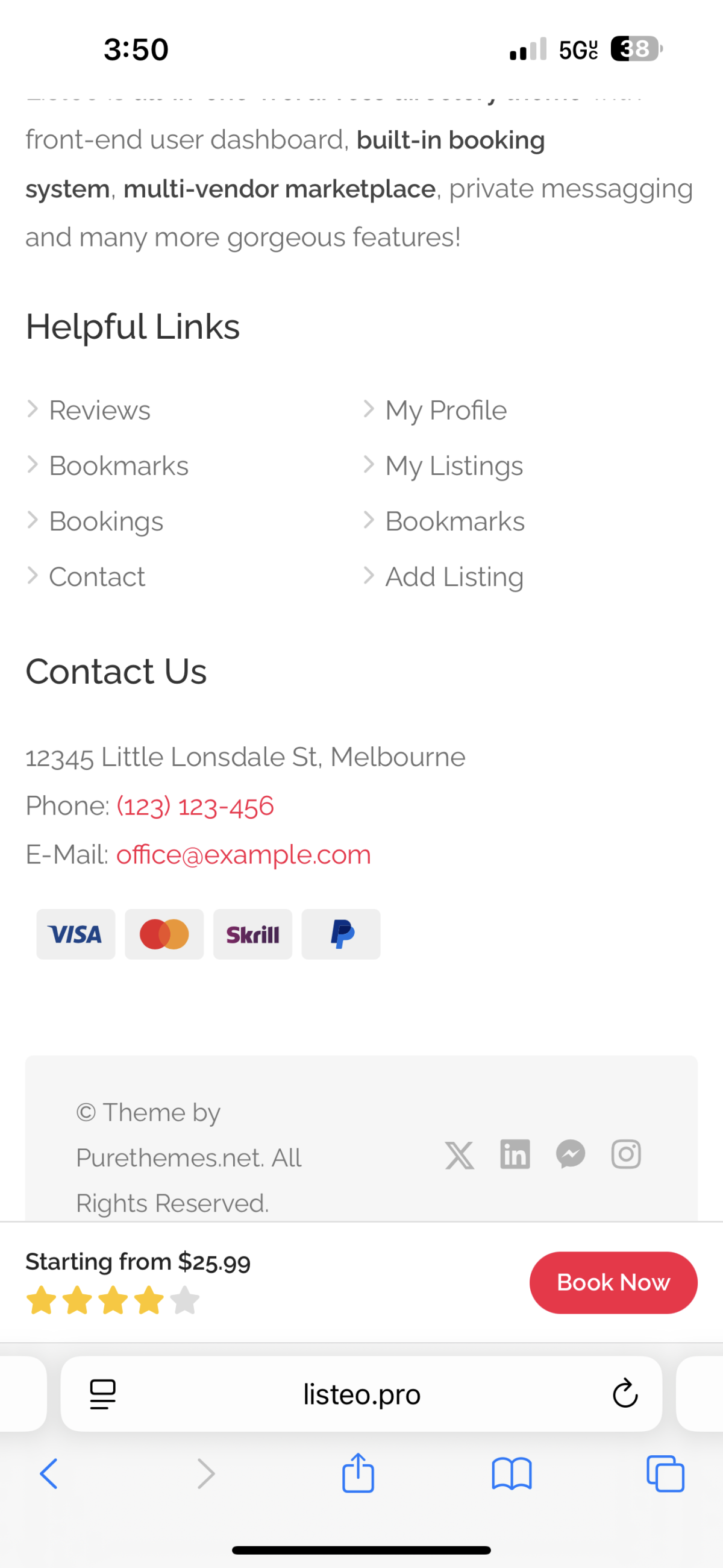Image resolution: width=723 pixels, height=1568 pixels.
Task: Open Safari tabs overview
Action: [x=665, y=1473]
